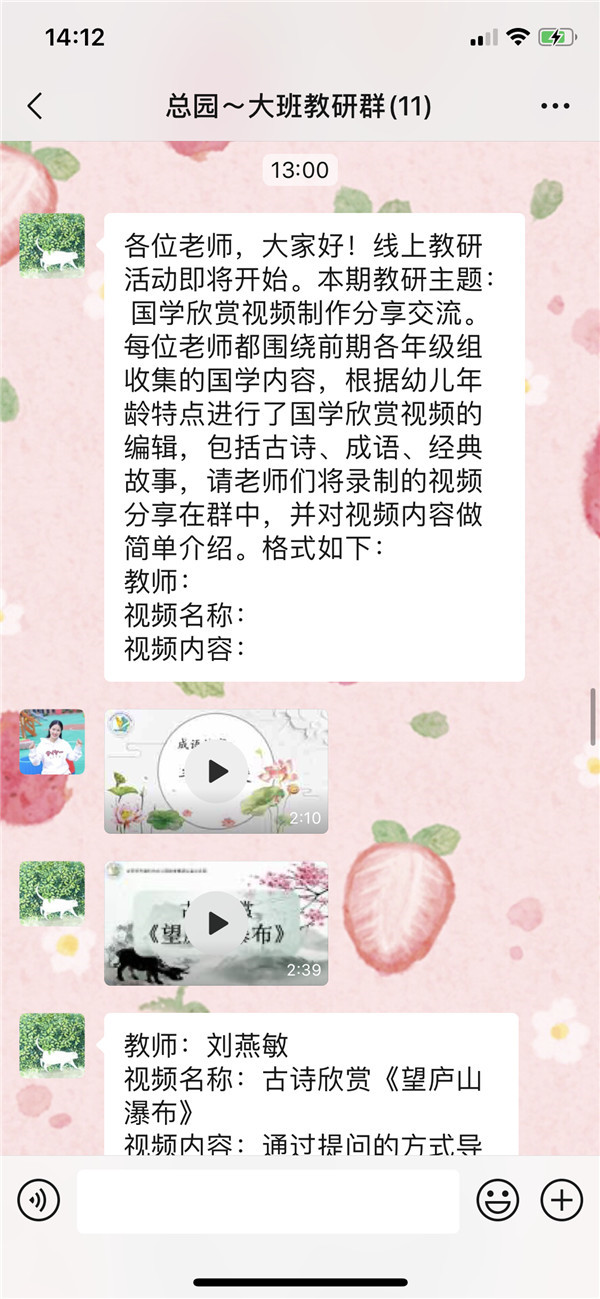This screenshot has width=600, height=1299.
Task: Switch to voice message input
Action: point(38,1199)
